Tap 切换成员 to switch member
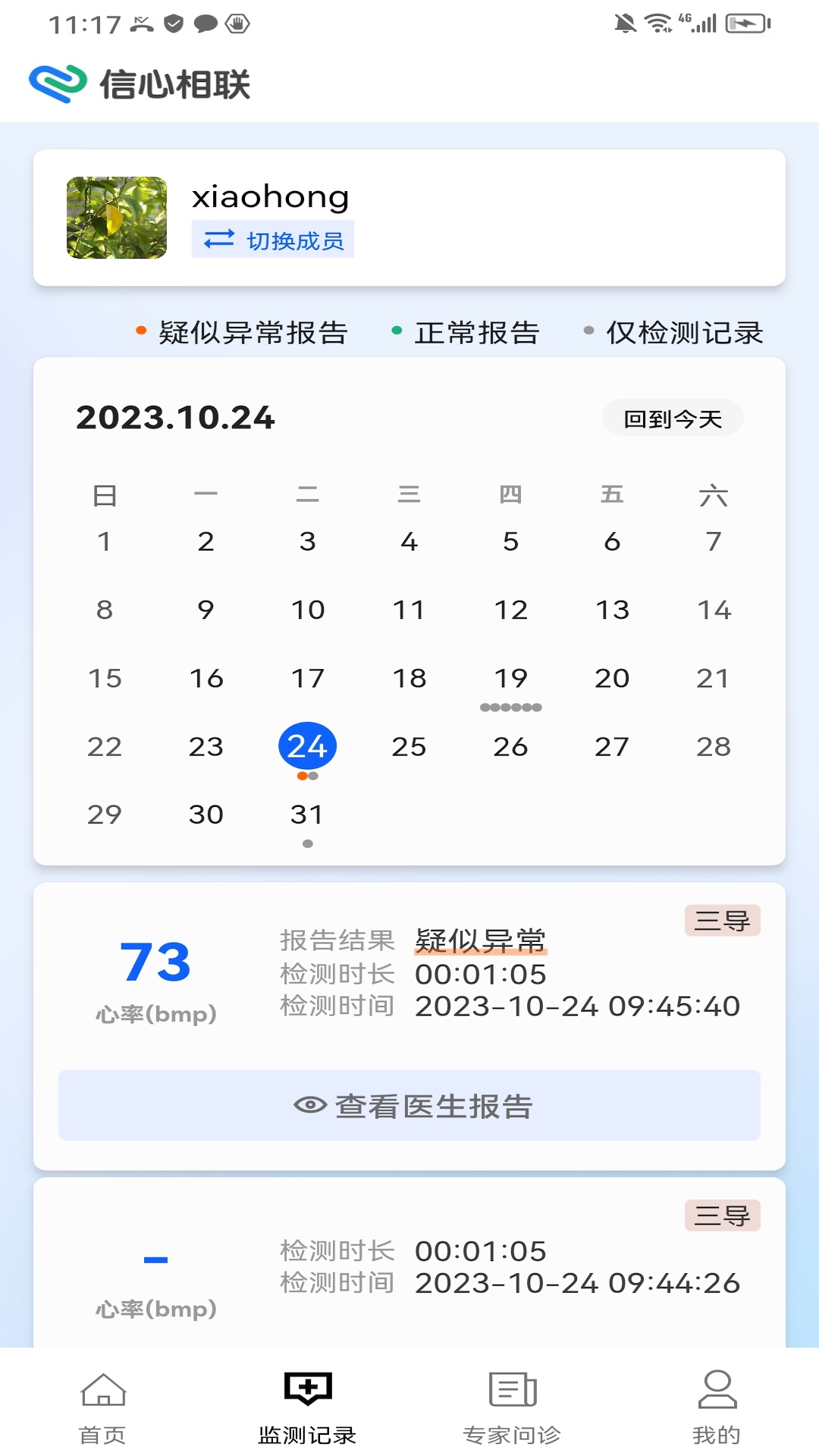 (272, 240)
